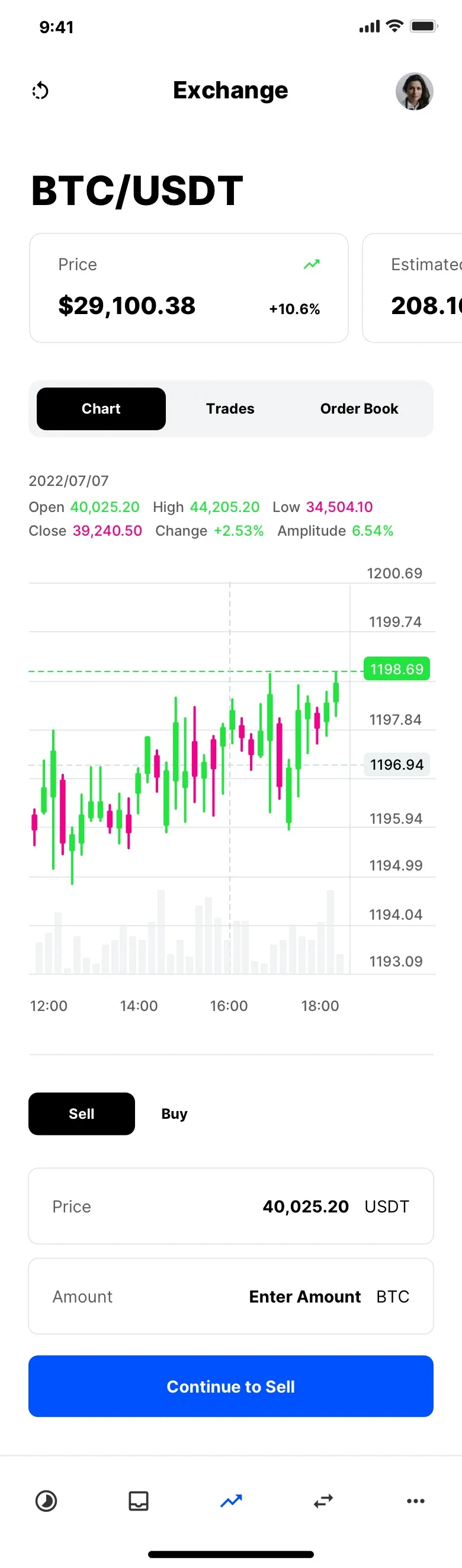
Task: Tap the refresh icon beside Exchange
Action: pyautogui.click(x=40, y=91)
